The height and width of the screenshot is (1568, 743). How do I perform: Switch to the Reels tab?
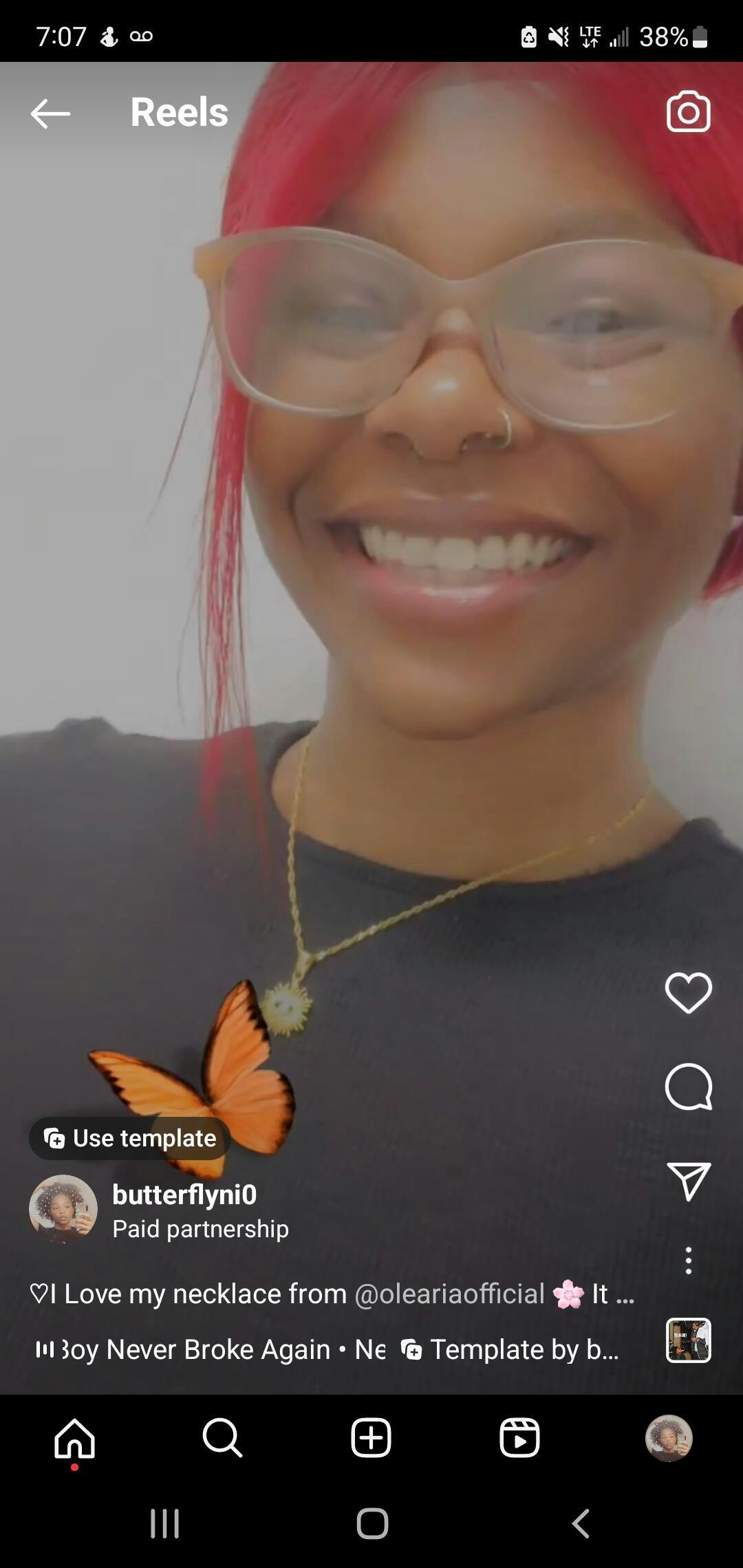[x=519, y=1438]
